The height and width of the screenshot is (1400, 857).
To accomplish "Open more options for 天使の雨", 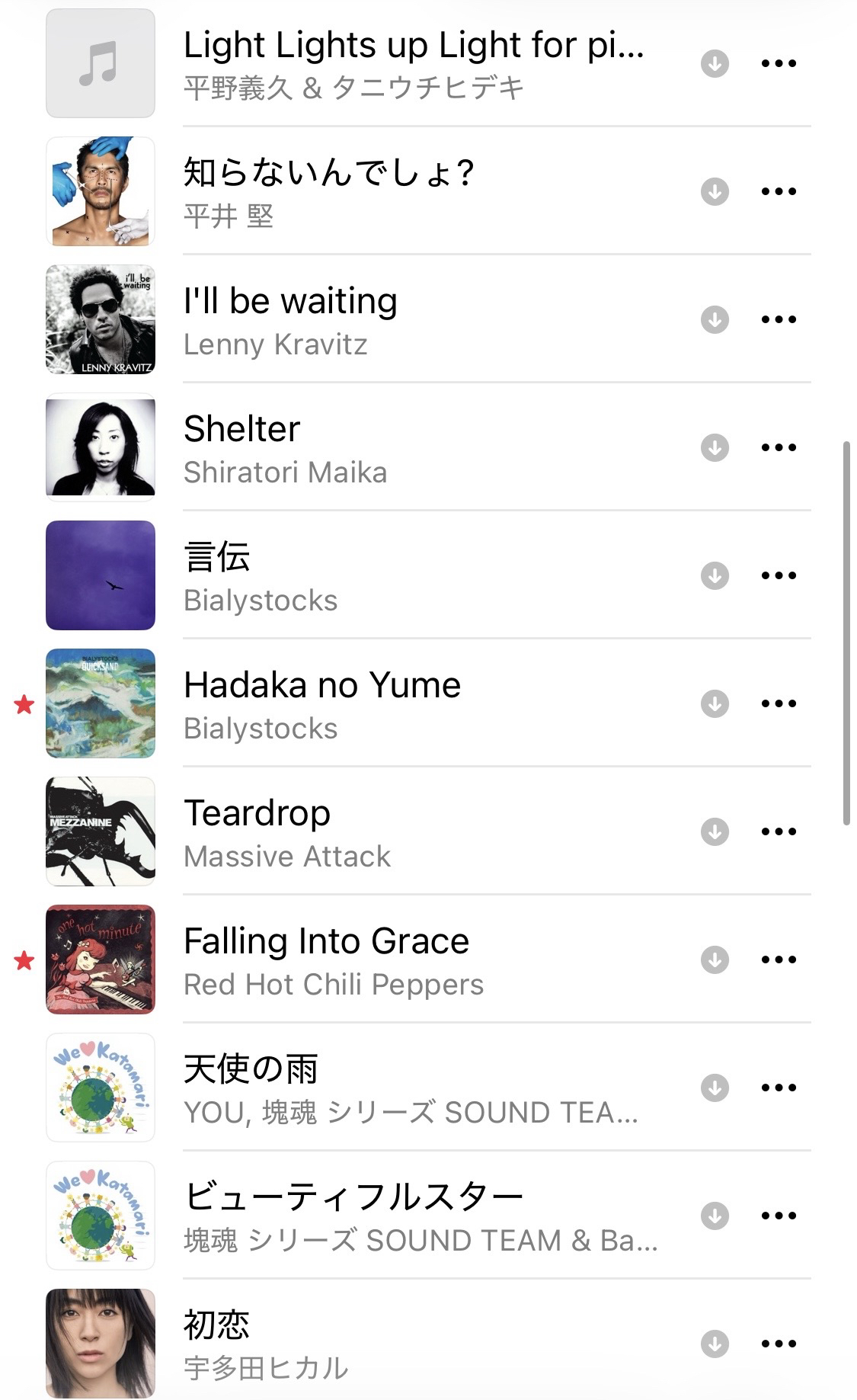I will coord(779,1088).
